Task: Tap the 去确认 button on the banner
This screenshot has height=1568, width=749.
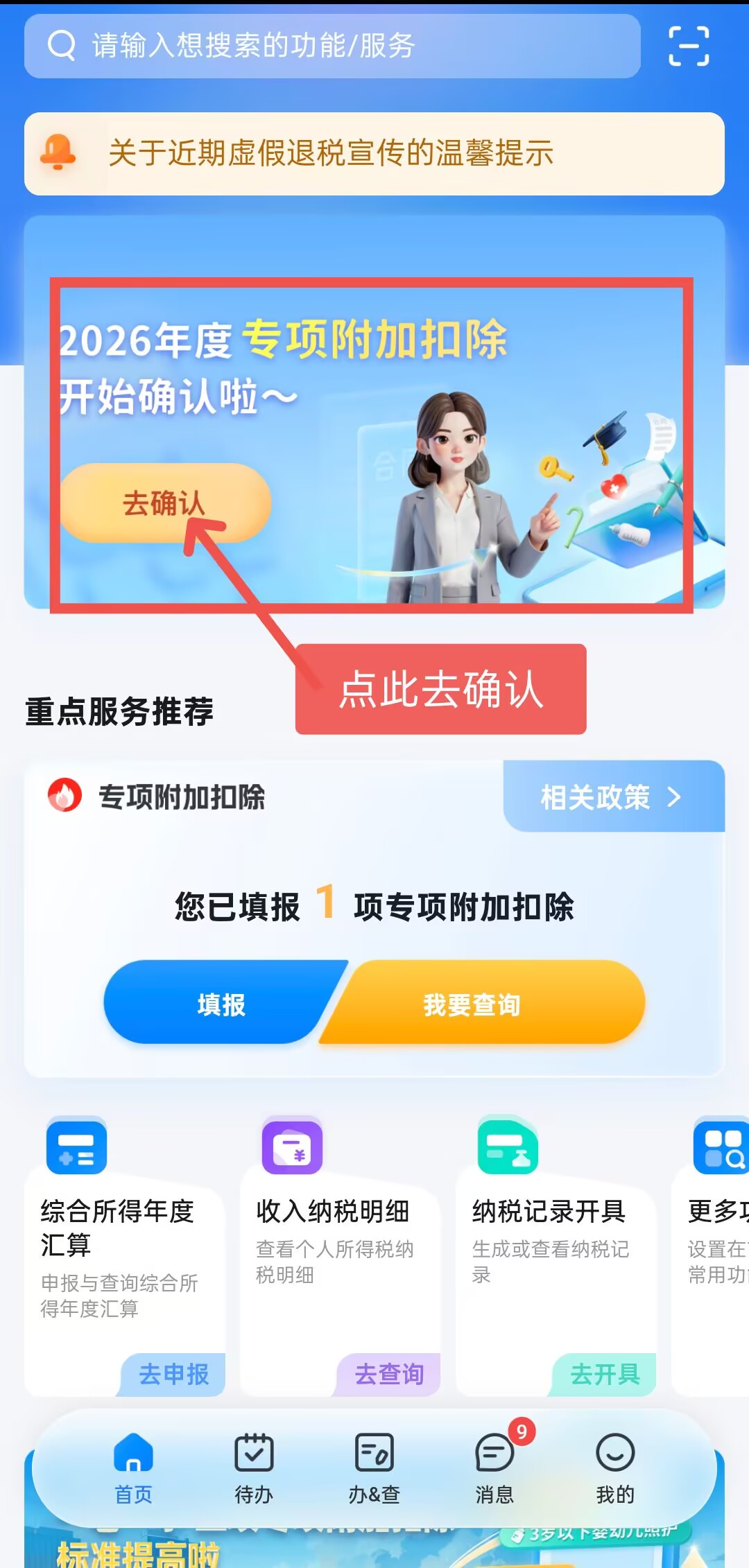Action: point(164,503)
